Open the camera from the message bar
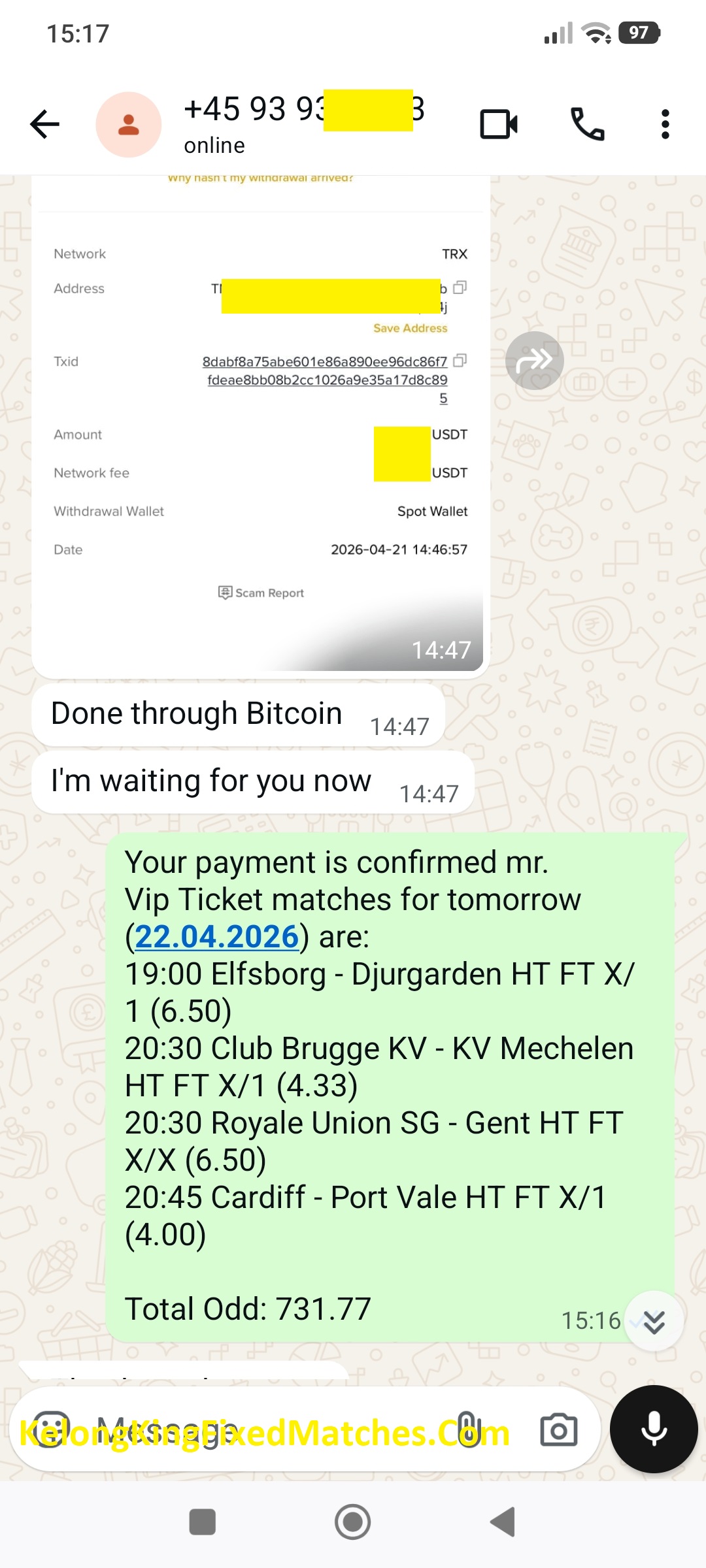The image size is (706, 1568). click(558, 1431)
